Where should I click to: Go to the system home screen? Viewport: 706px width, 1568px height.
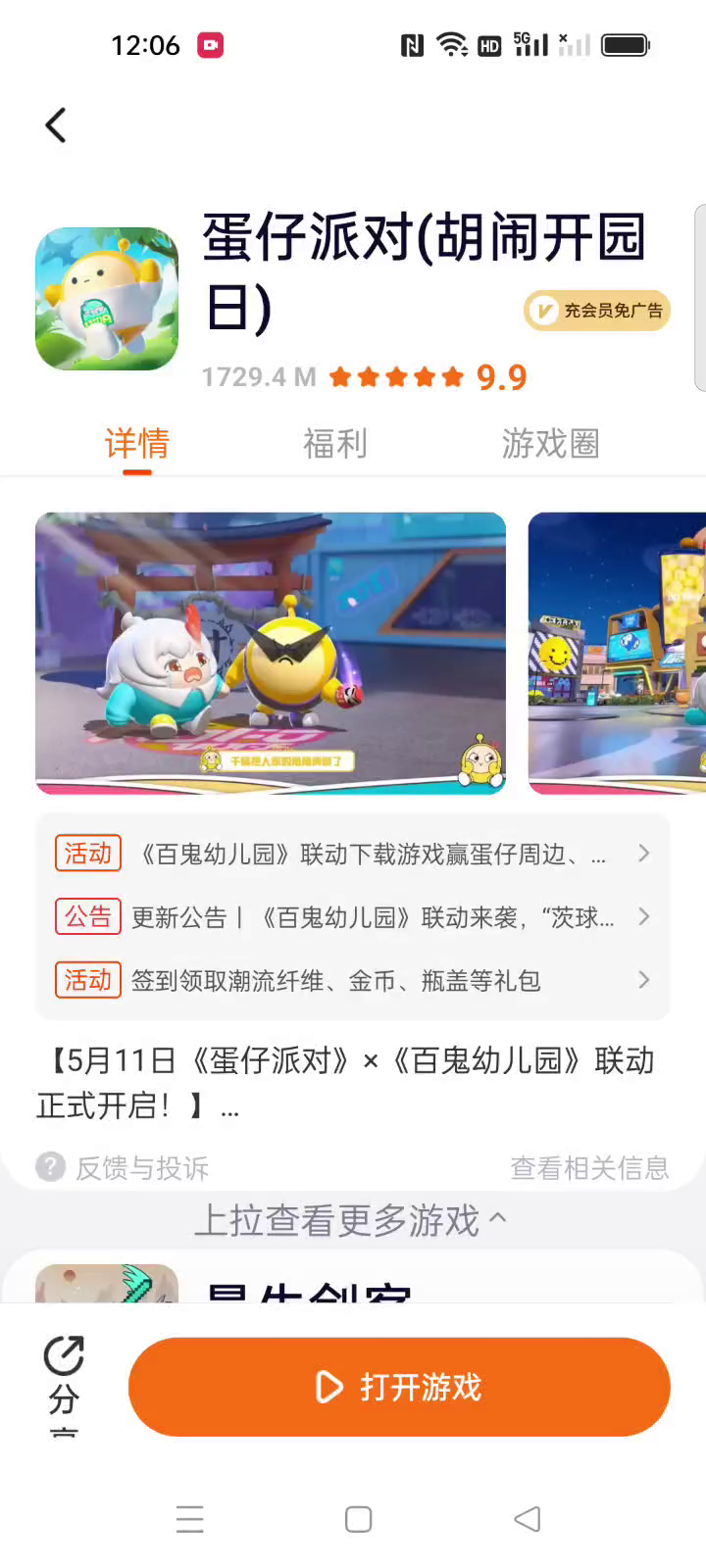click(358, 1519)
